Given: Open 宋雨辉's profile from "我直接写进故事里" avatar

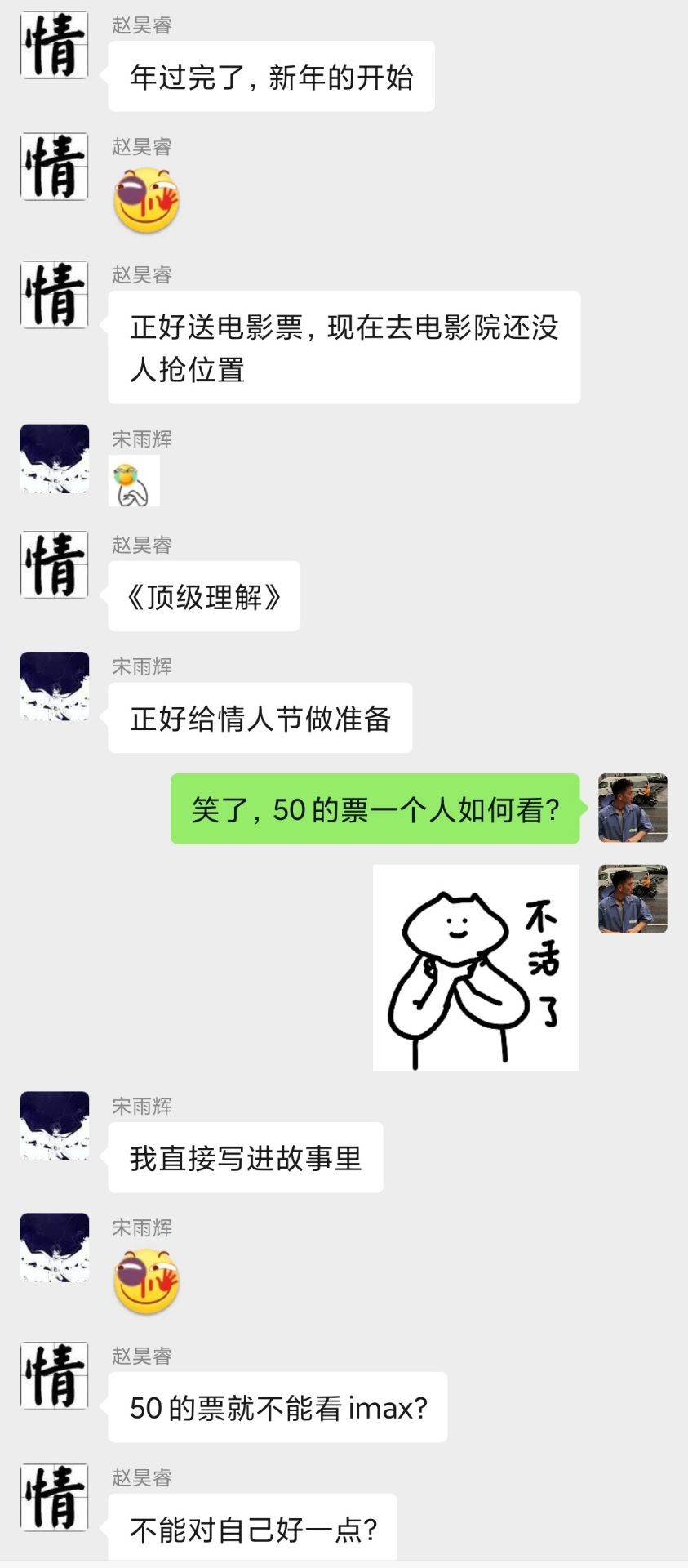Looking at the screenshot, I should pyautogui.click(x=54, y=1125).
